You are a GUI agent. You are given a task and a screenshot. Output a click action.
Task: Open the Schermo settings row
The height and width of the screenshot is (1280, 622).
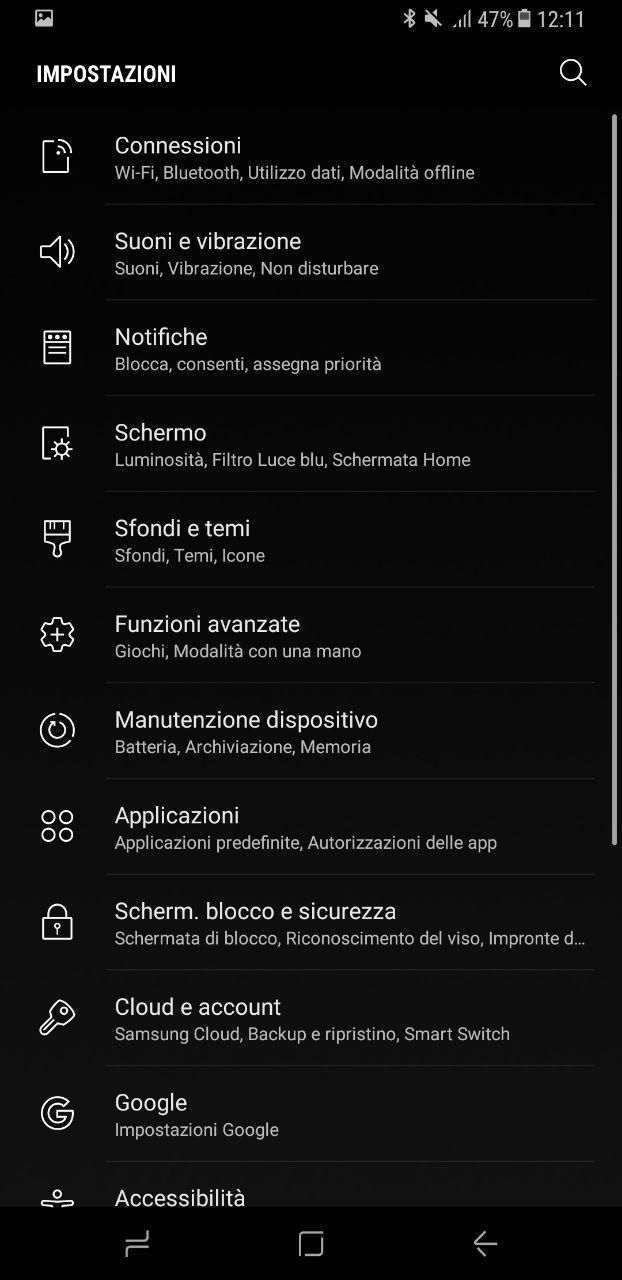coord(311,444)
